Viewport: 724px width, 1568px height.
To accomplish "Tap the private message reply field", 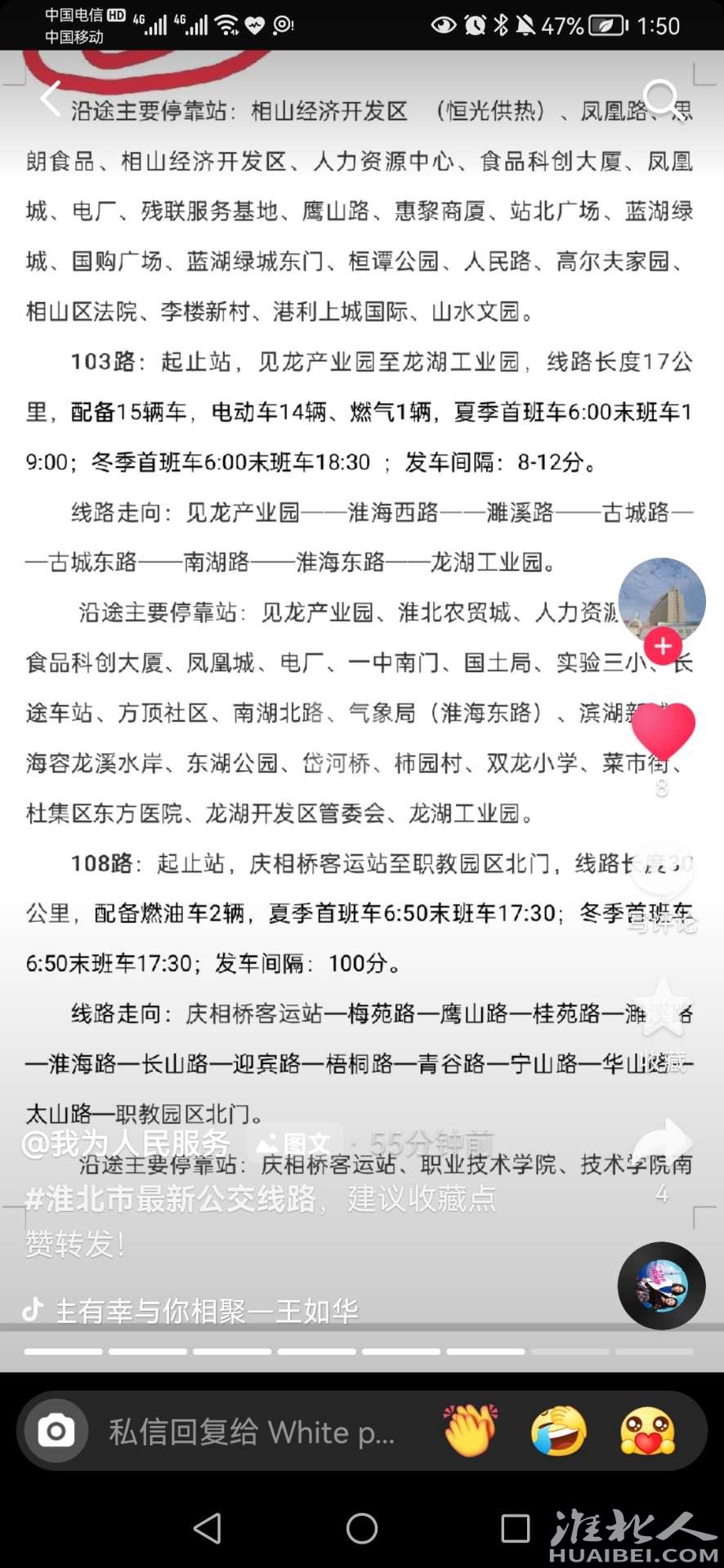I will click(252, 1432).
